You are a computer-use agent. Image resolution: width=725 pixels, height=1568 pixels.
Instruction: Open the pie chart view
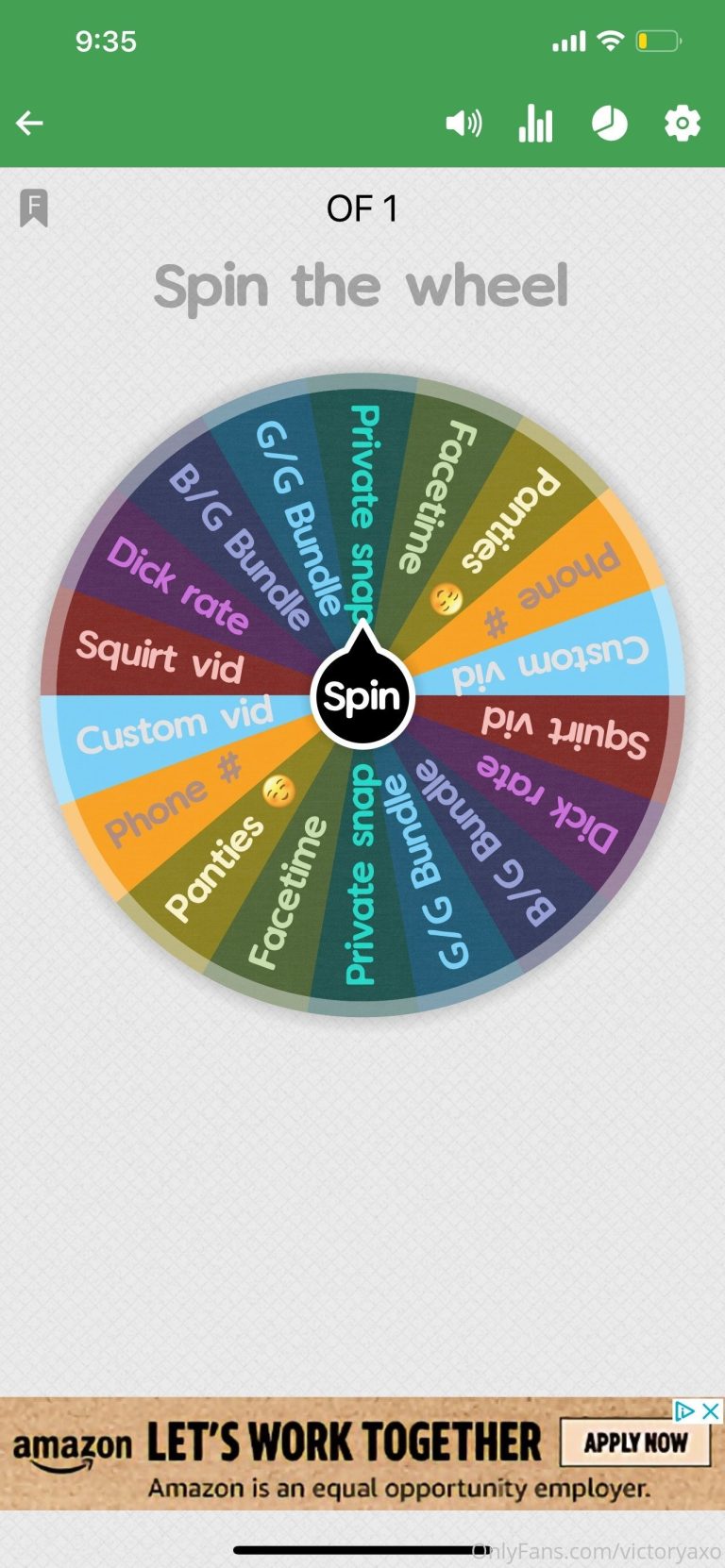coord(609,123)
